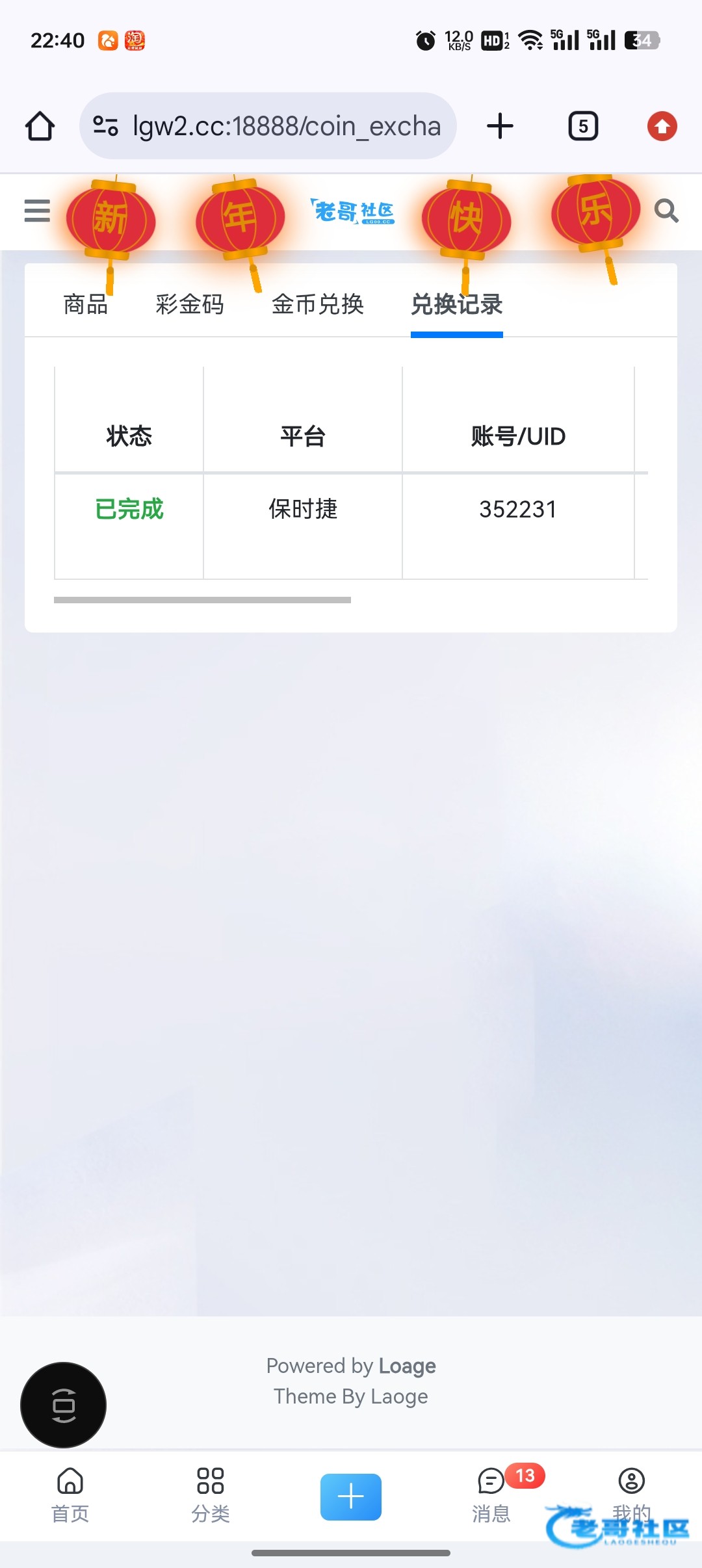Open the 我的 profile tab
Screen dimensions: 702x1568
pos(631,1492)
